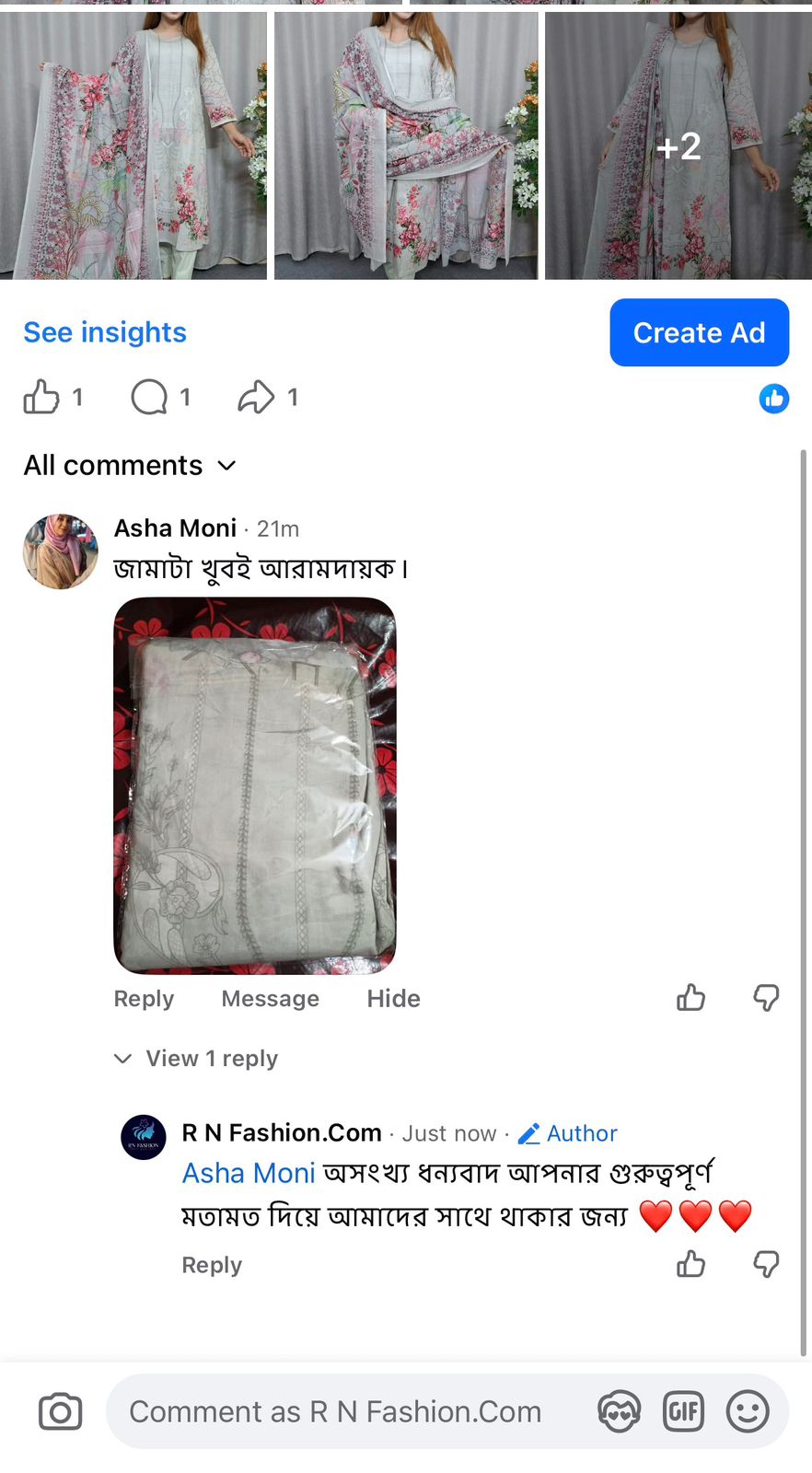Open the photo tile showing +2 more
This screenshot has width=812, height=1473.
[678, 145]
